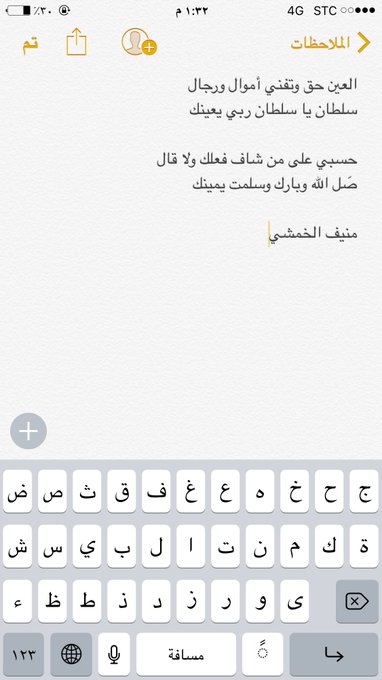
Task: Tap تم to finish editing
Action: (30, 45)
